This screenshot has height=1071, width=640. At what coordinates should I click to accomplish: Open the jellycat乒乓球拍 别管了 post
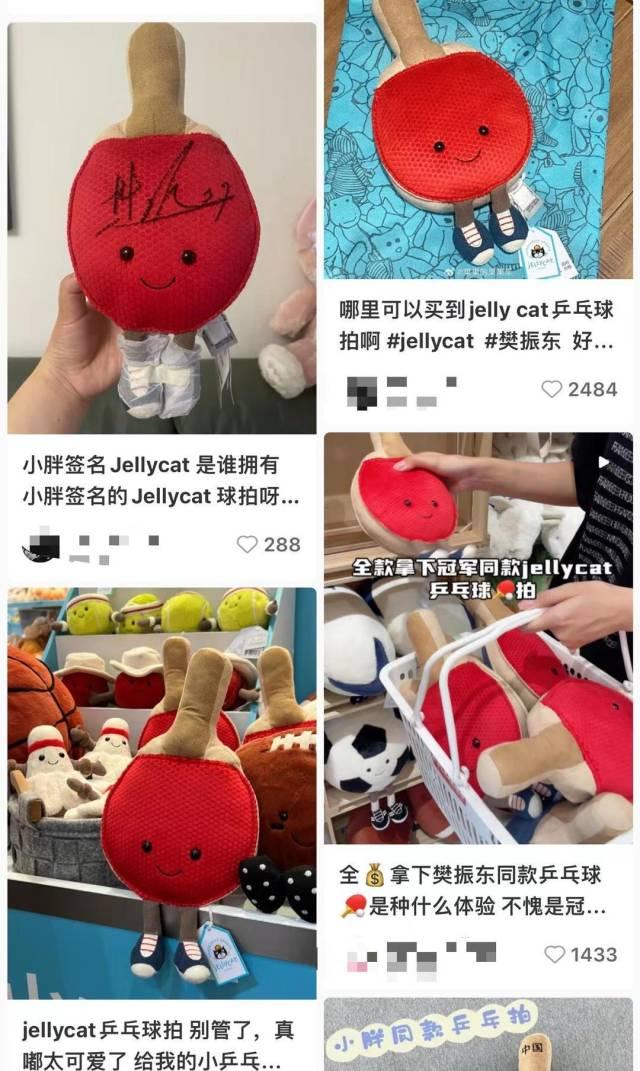[x=162, y=790]
